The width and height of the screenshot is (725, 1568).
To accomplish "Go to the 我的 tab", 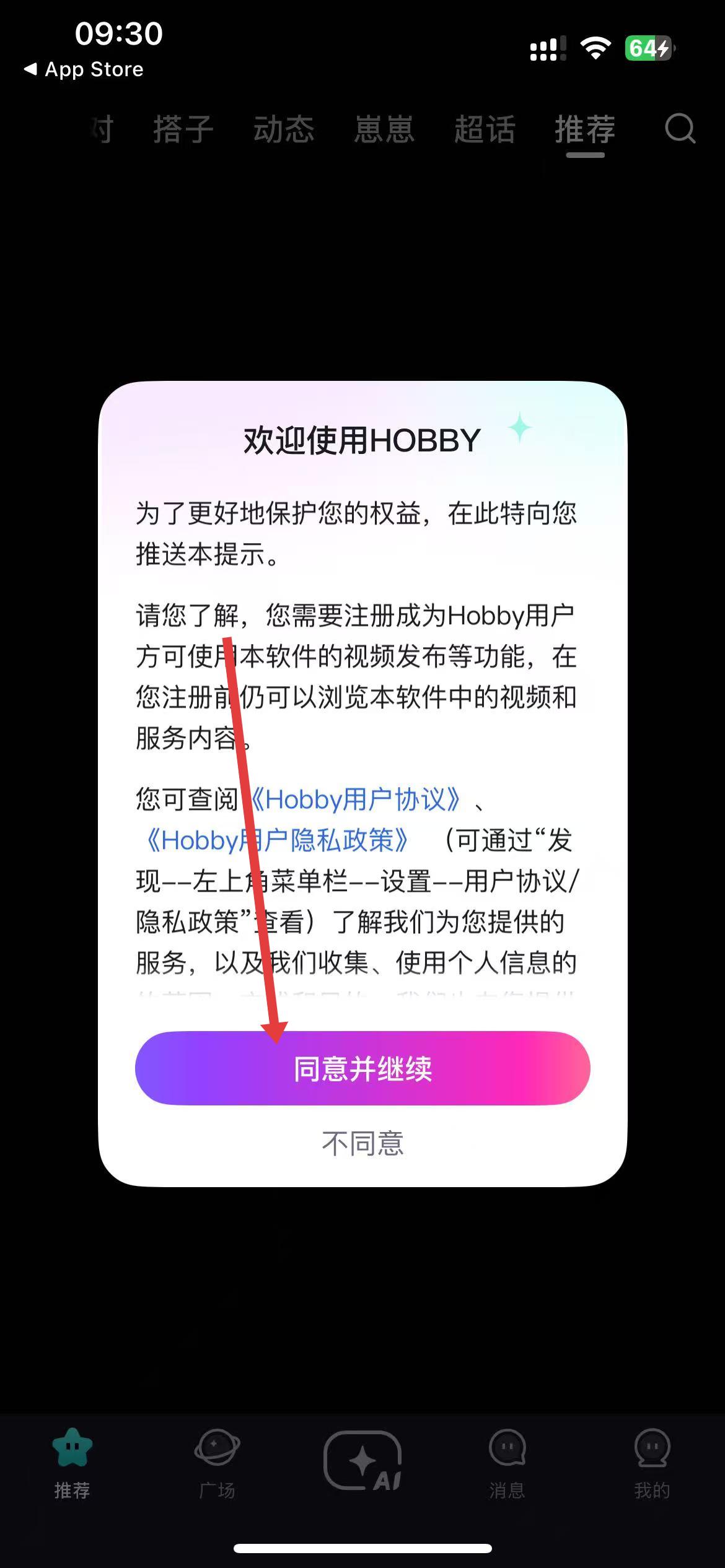I will click(x=652, y=1463).
